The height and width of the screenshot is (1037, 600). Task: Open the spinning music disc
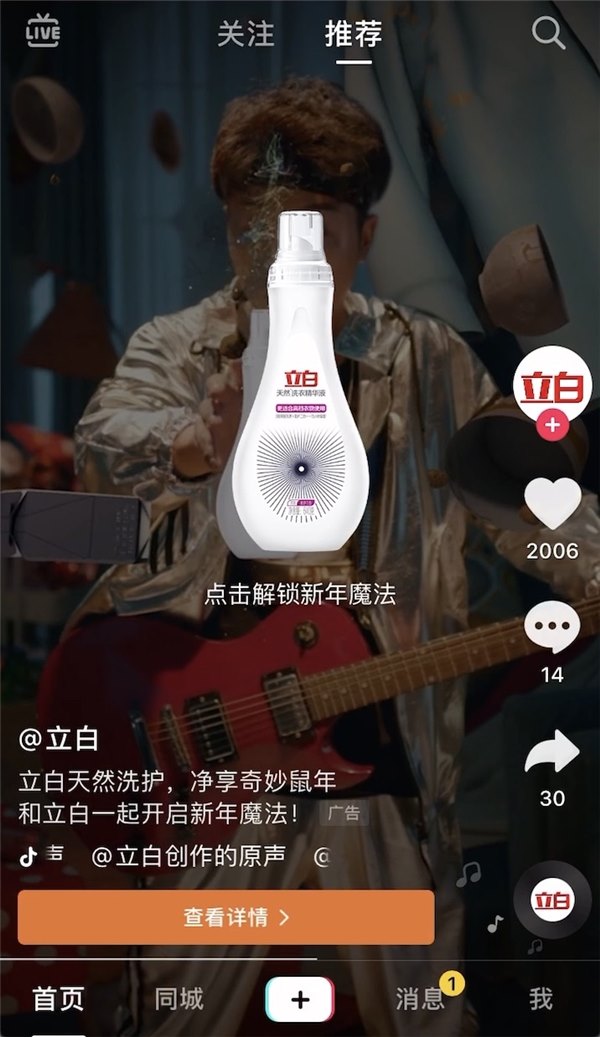click(552, 898)
